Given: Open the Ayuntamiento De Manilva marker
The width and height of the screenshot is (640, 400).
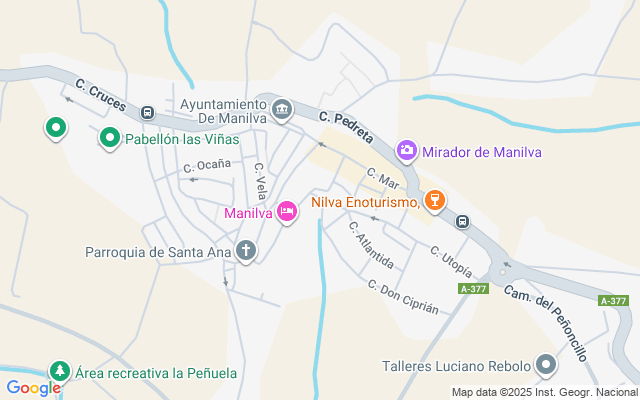Looking at the screenshot, I should coord(282,110).
